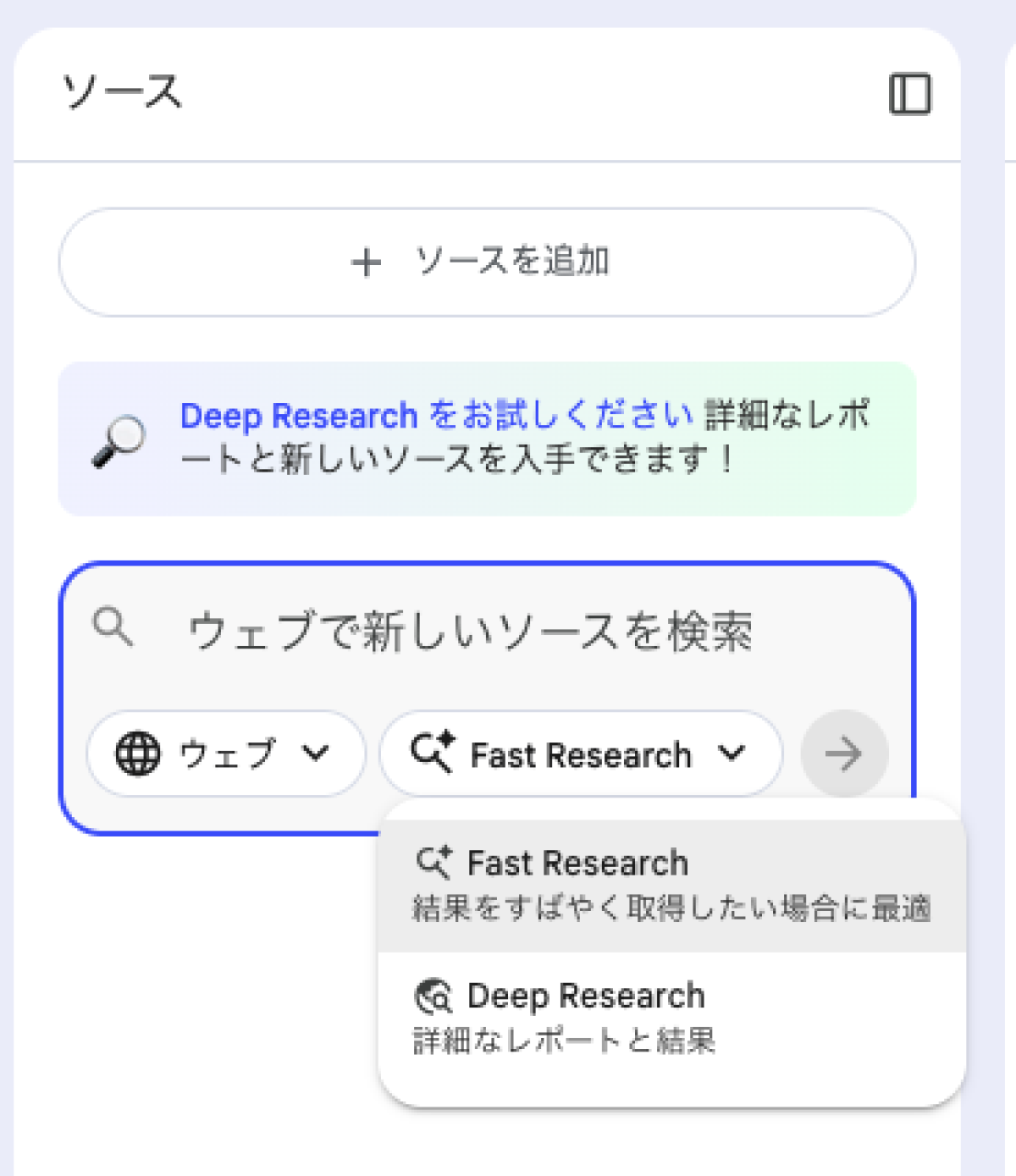Image resolution: width=1016 pixels, height=1176 pixels.
Task: Choose the Deep Research menu option
Action: click(671, 1016)
